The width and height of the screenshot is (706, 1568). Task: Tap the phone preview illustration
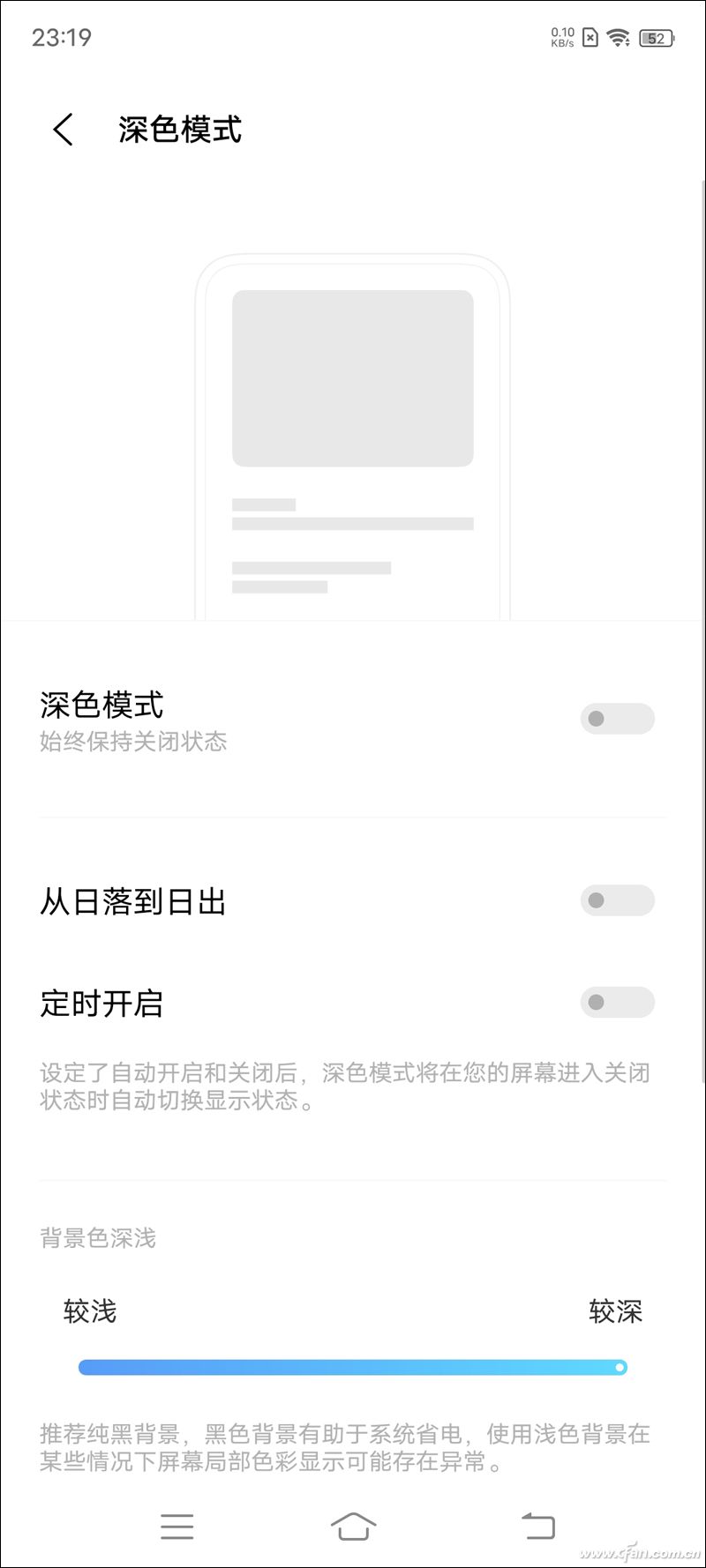pyautogui.click(x=353, y=423)
